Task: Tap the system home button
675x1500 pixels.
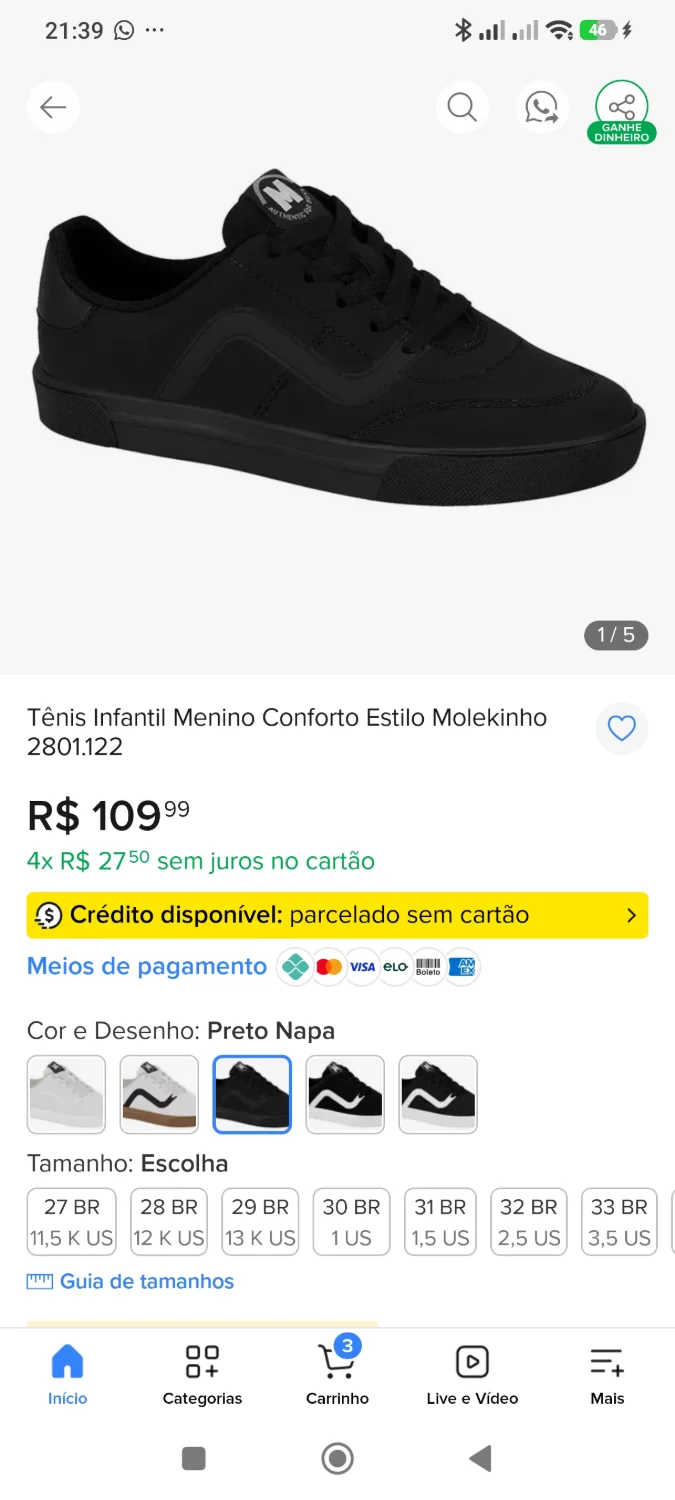Action: (x=338, y=1458)
